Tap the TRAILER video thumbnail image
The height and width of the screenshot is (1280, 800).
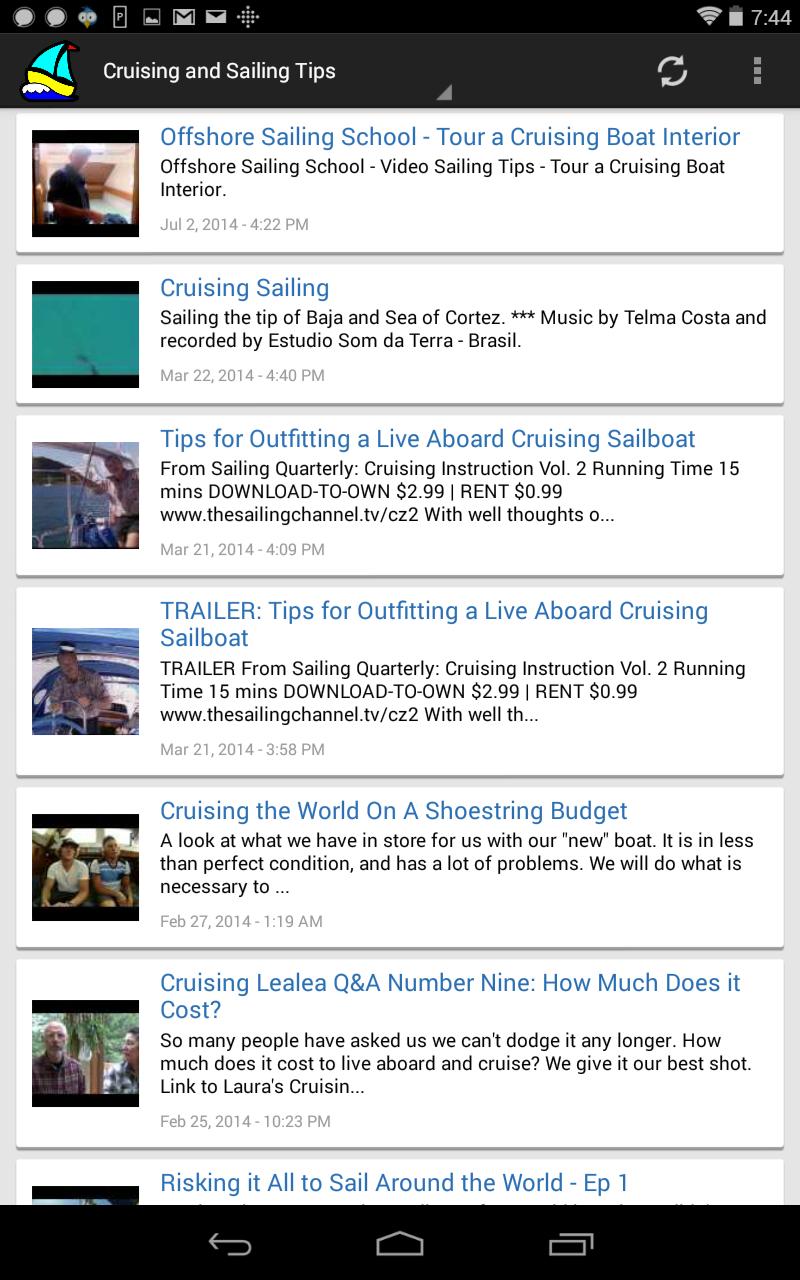point(85,680)
